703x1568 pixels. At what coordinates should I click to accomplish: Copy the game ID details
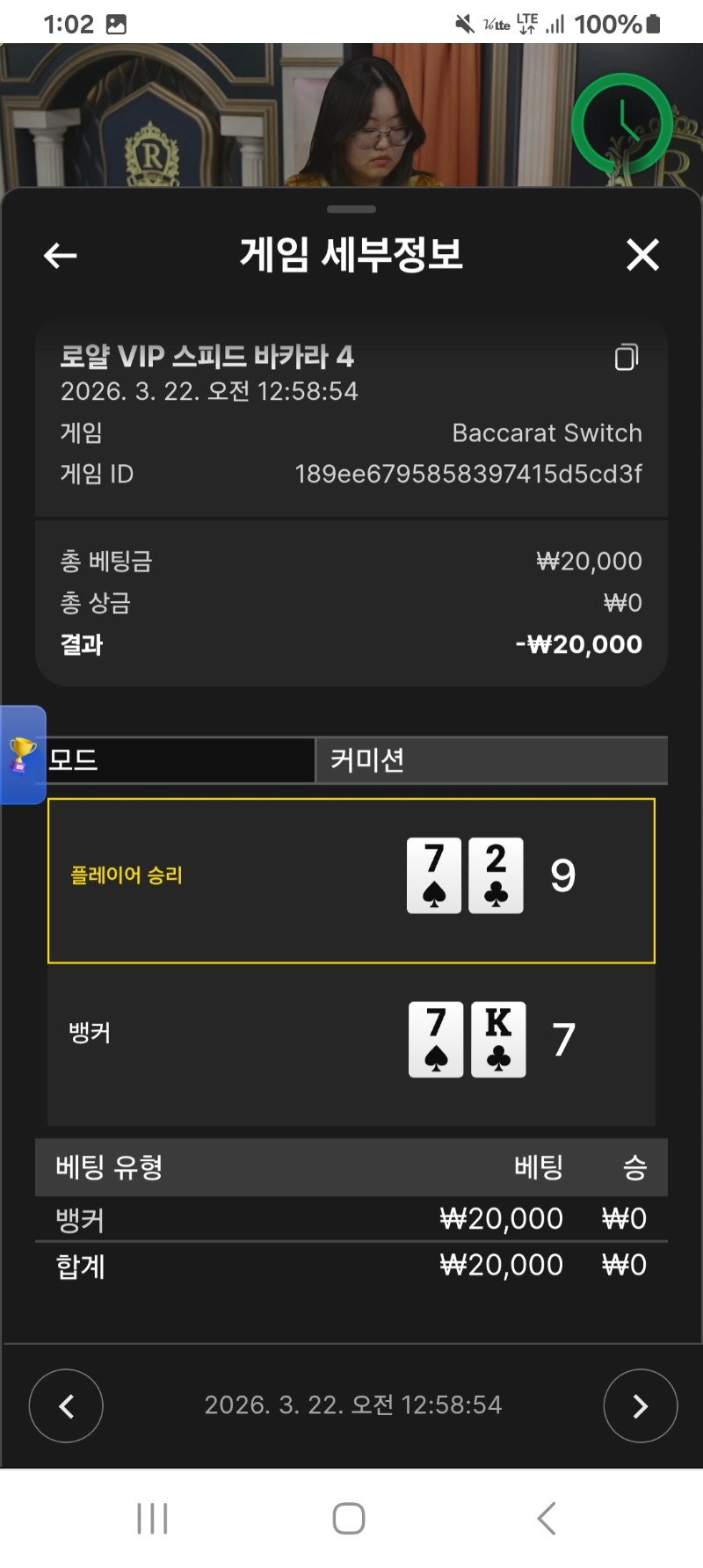626,357
